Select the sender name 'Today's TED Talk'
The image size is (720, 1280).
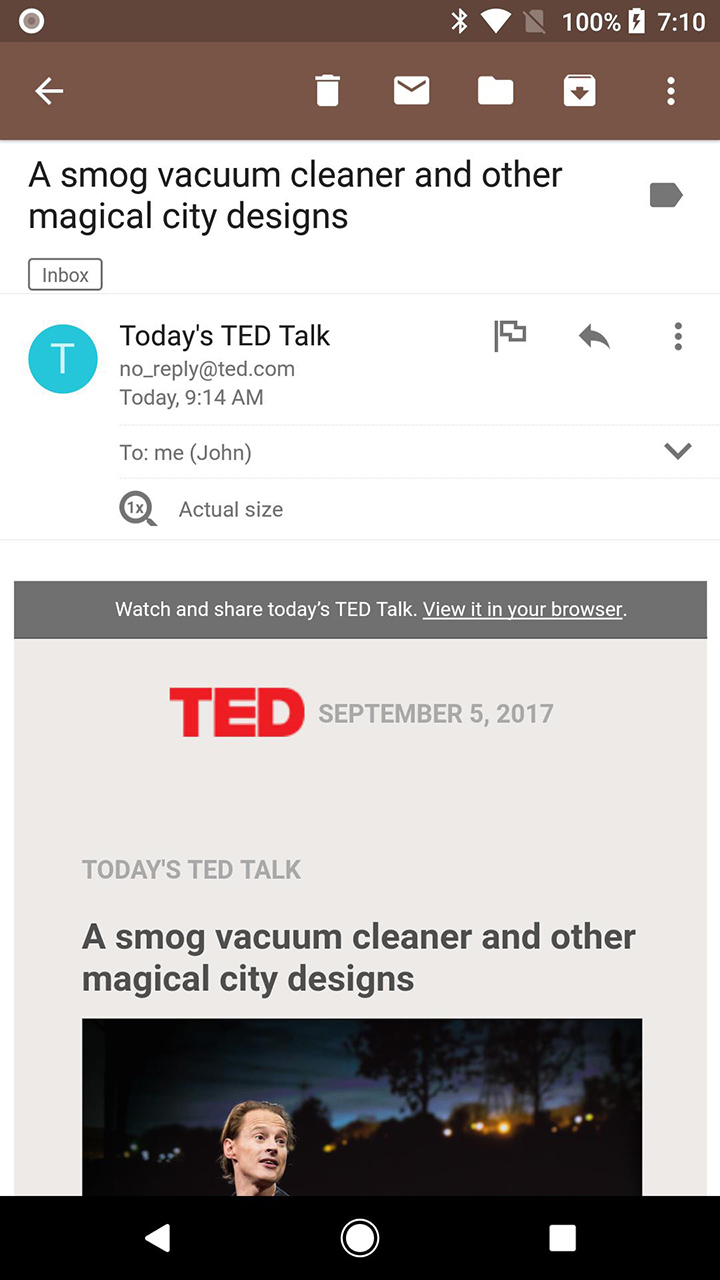(224, 336)
